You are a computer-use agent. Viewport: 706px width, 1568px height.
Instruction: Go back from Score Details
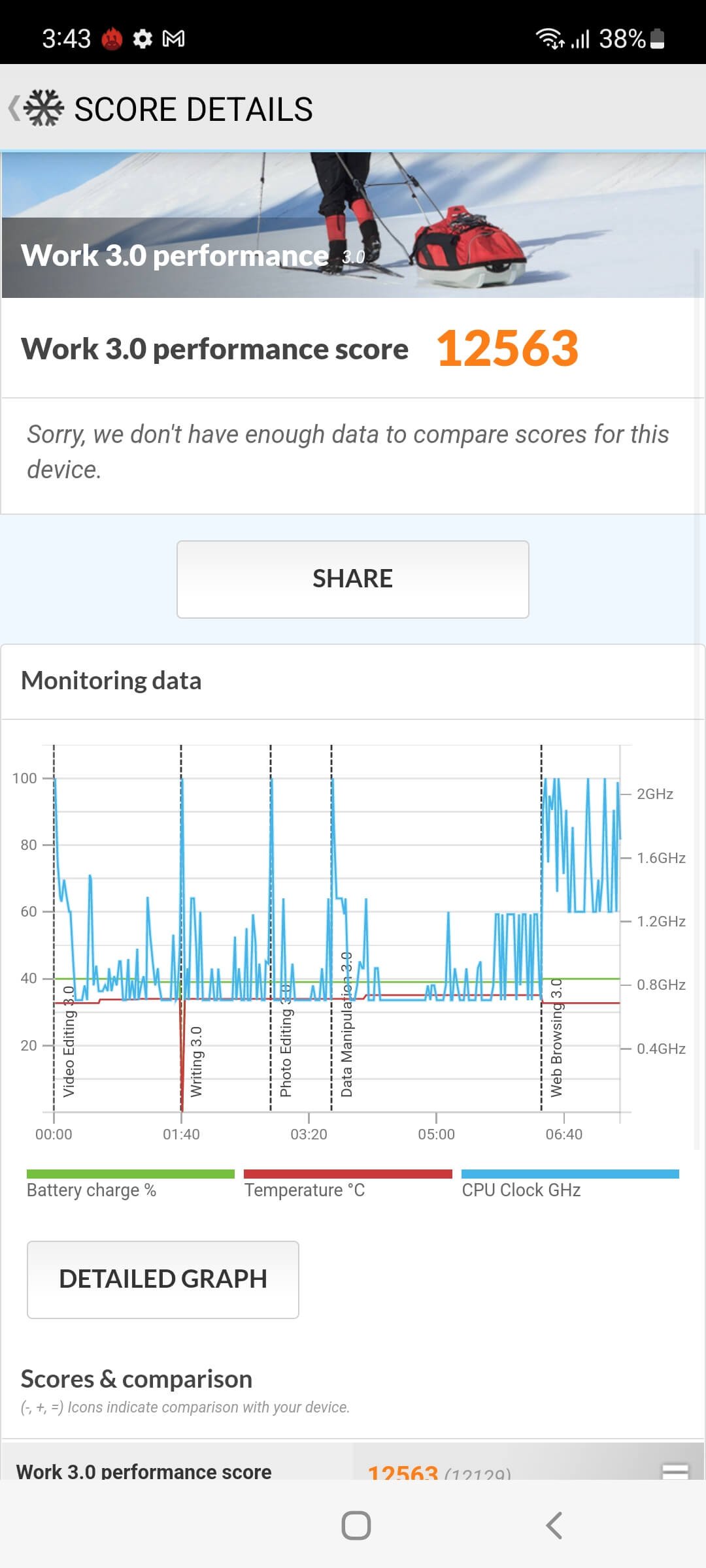coord(16,108)
